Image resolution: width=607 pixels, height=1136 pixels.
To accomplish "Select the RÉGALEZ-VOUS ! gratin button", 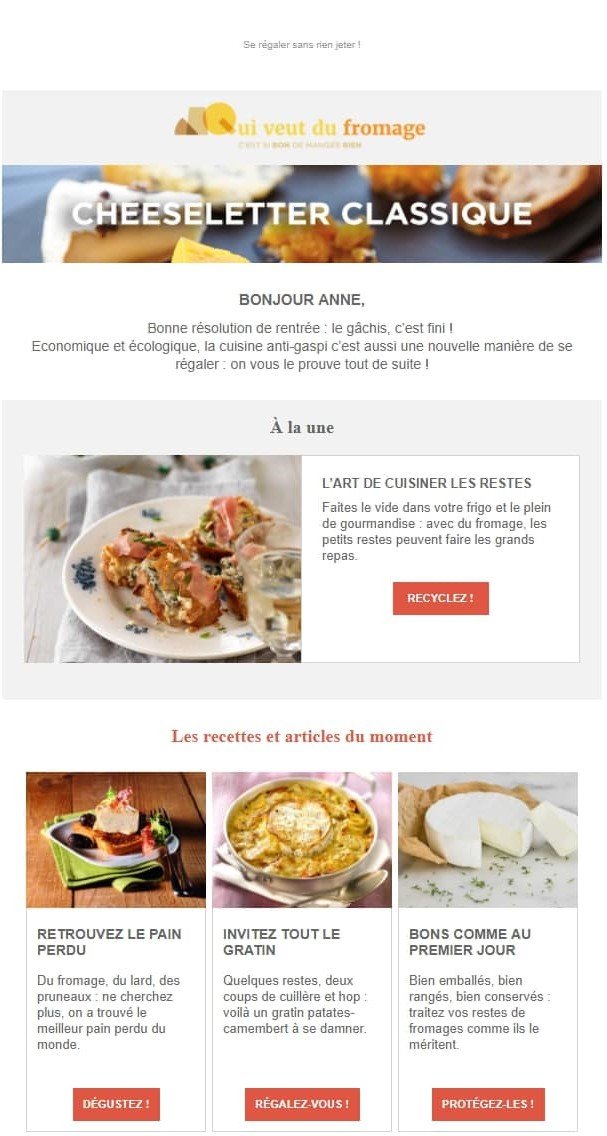I will point(302,1104).
